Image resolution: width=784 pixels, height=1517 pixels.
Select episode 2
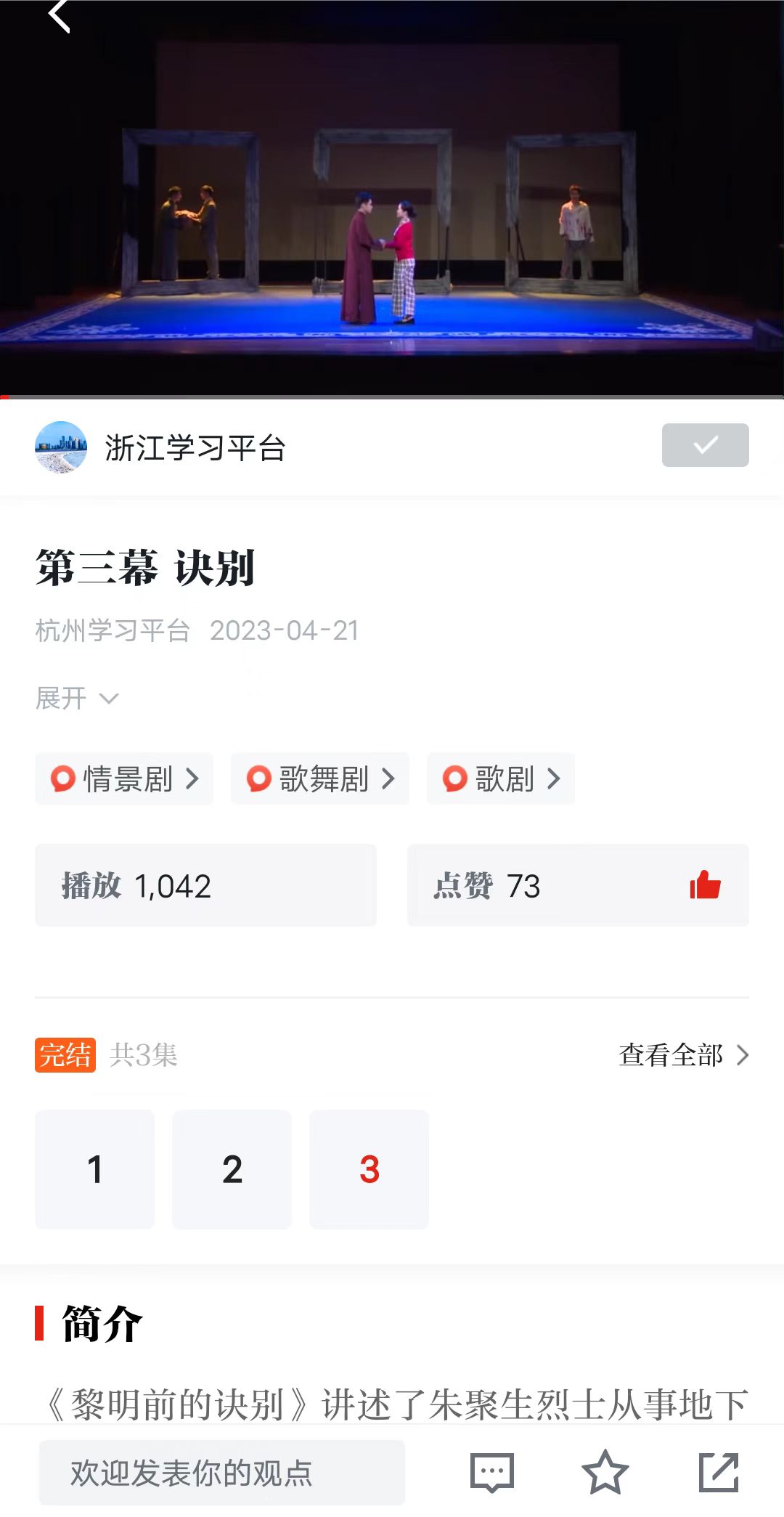coord(232,1169)
